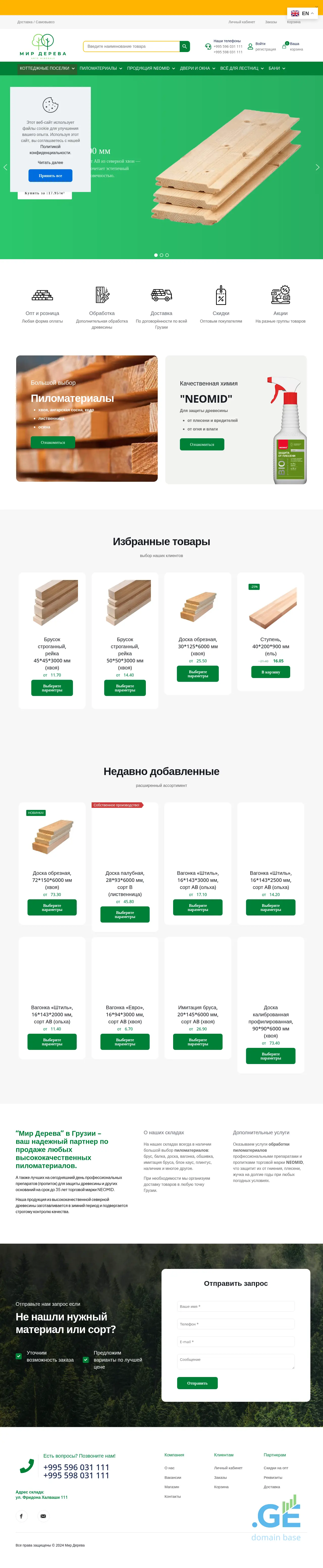323x1568 pixels.
Task: Choose parameters for Брусок 45*45*3000
Action: coord(52,688)
